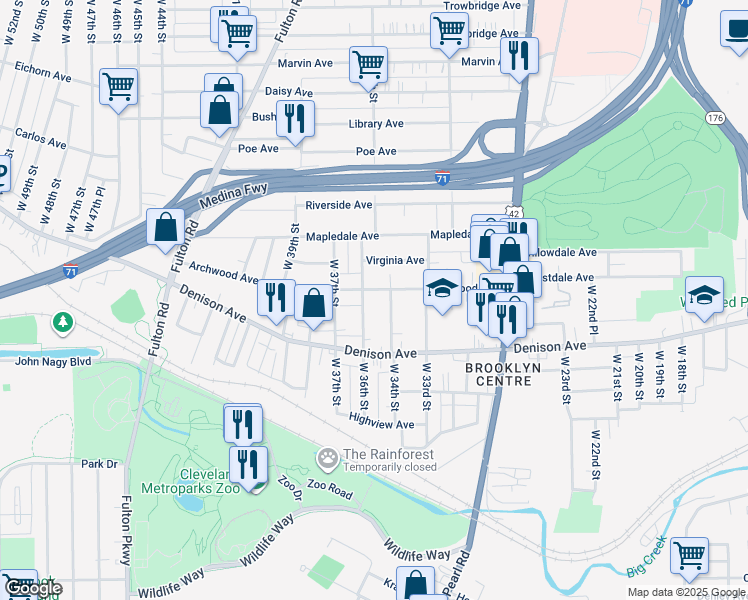748x600 pixels.
Task: Open the graduation cap marker near Virginia Ave
Action: tap(442, 288)
